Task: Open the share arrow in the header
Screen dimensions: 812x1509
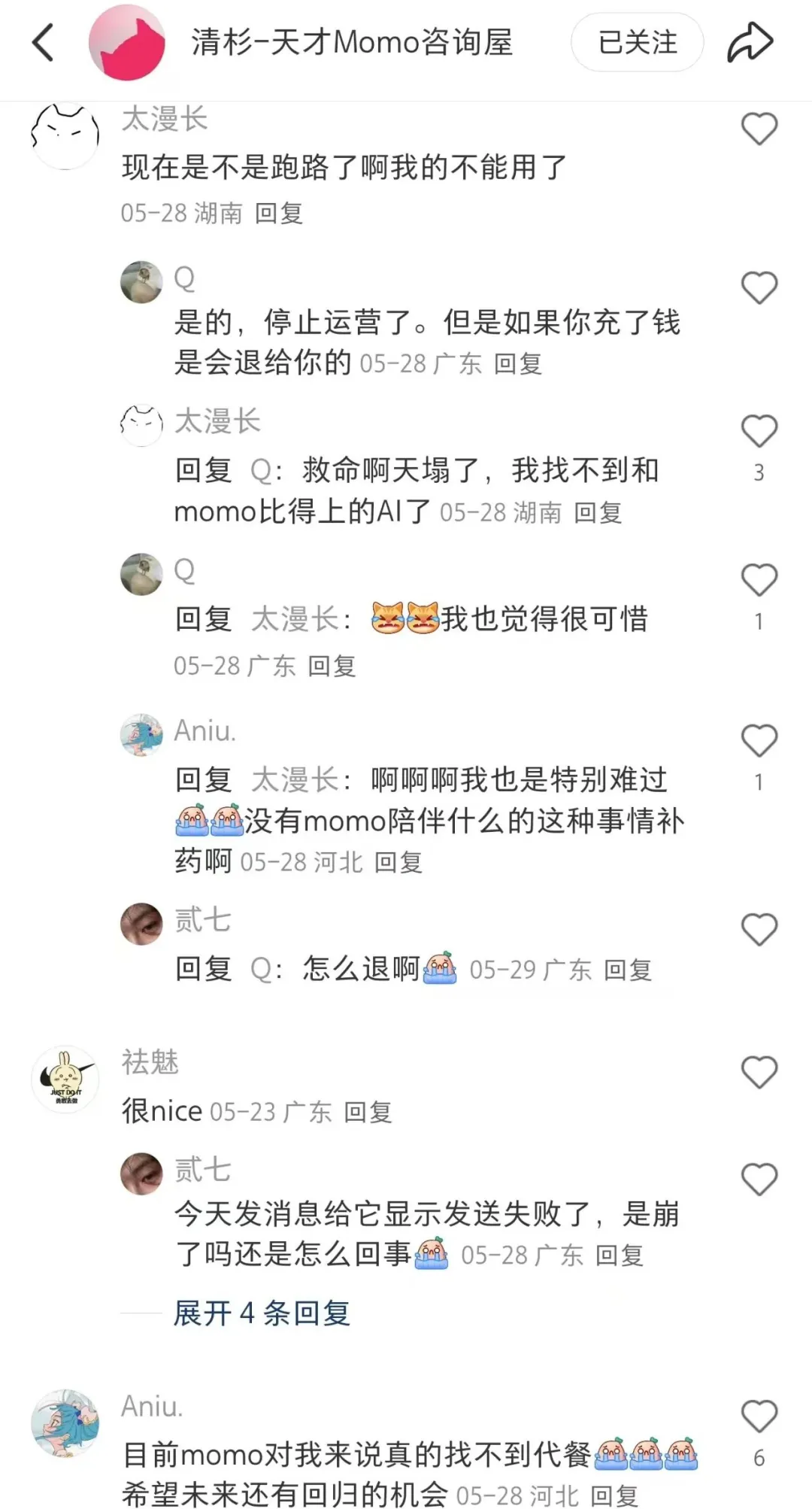Action: [x=750, y=42]
